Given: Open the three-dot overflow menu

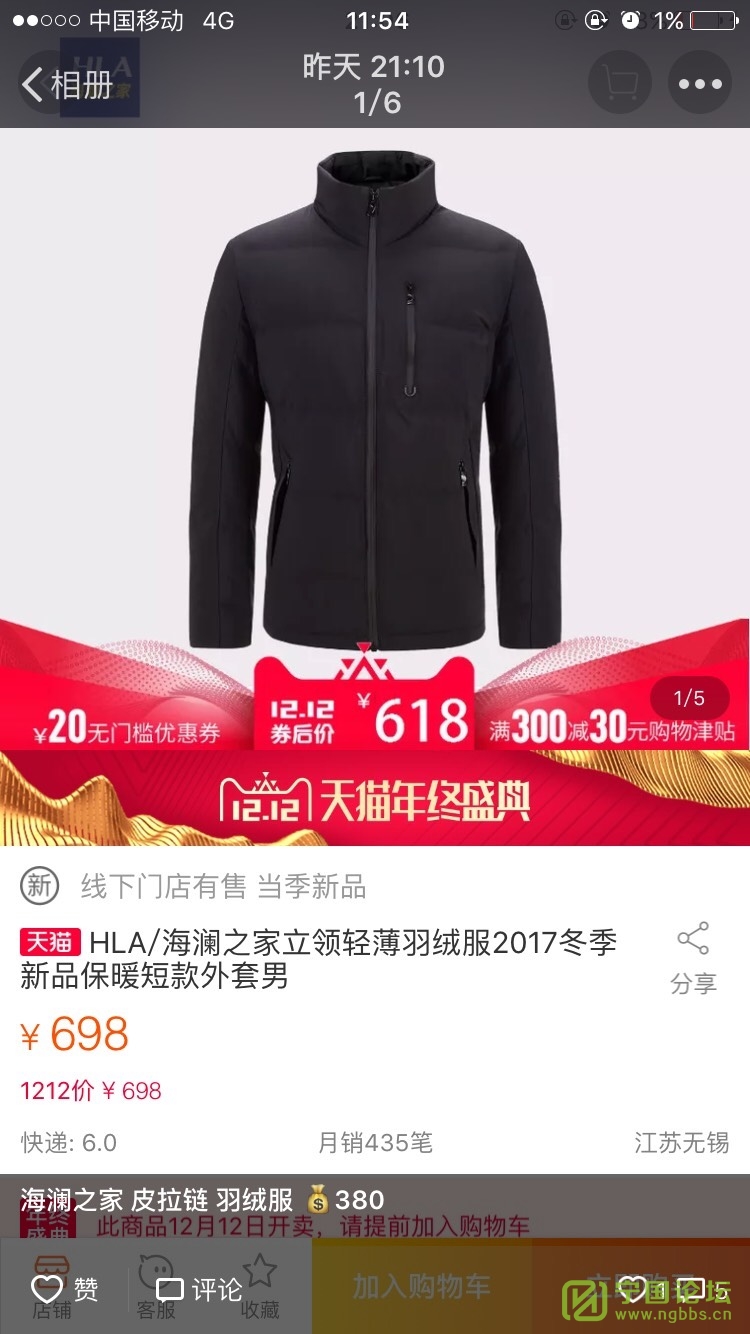Looking at the screenshot, I should coord(699,84).
